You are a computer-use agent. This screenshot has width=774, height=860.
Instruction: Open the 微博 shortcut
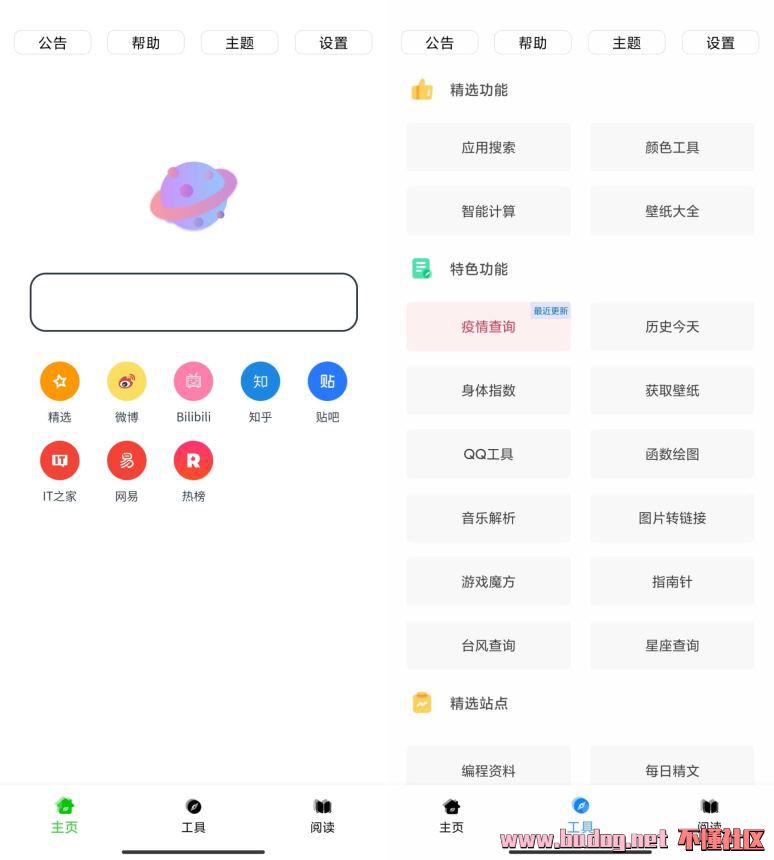[126, 382]
